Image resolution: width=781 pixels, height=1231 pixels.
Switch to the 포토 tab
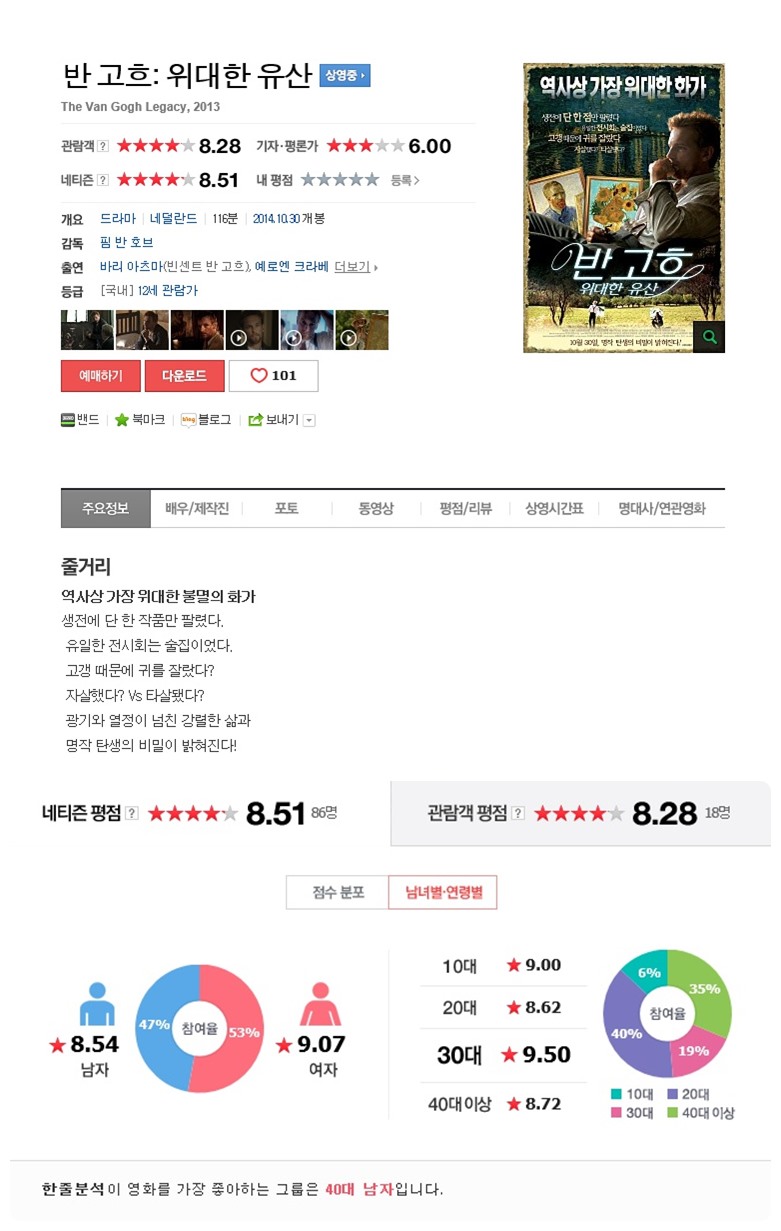click(286, 508)
